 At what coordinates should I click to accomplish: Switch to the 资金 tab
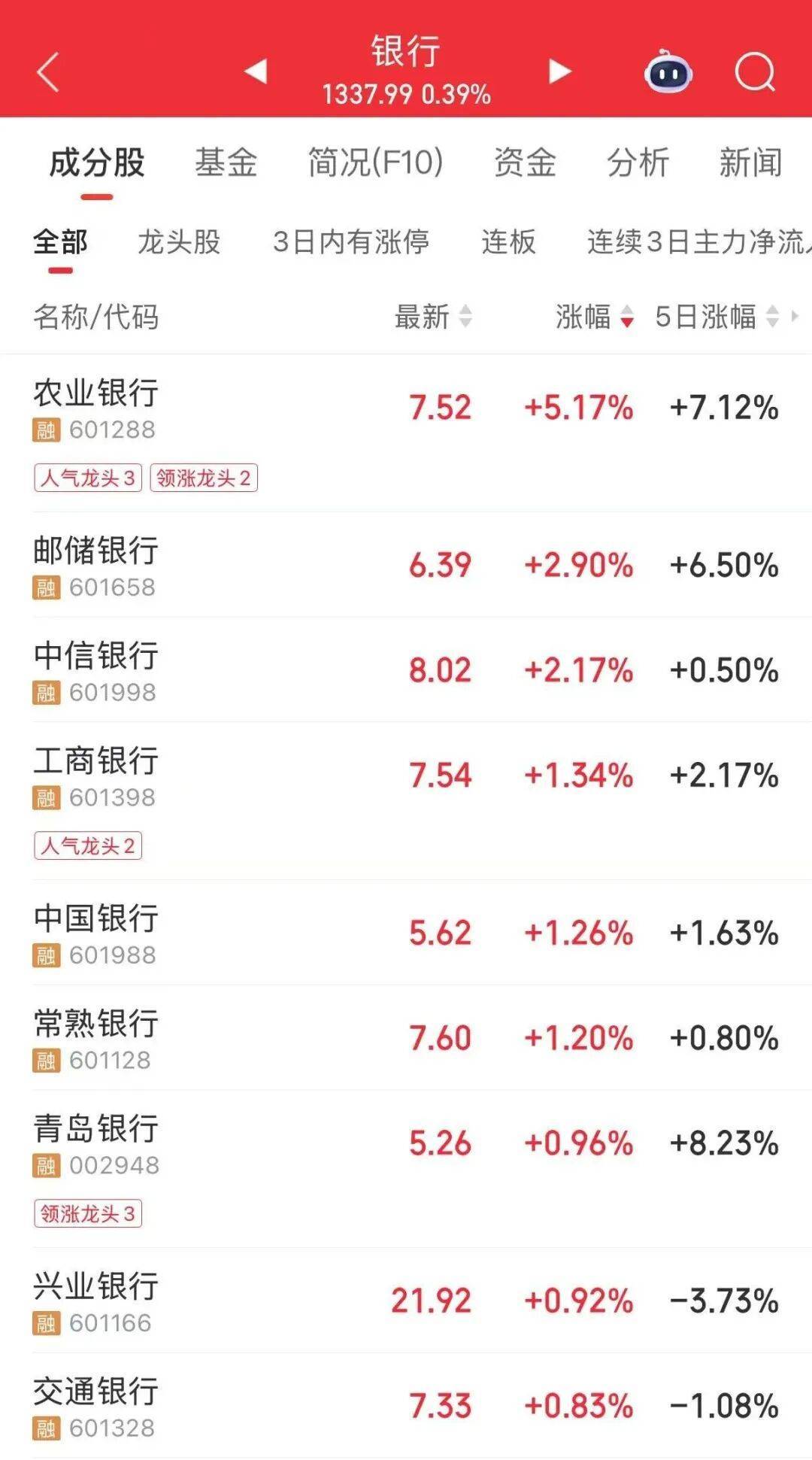[524, 162]
